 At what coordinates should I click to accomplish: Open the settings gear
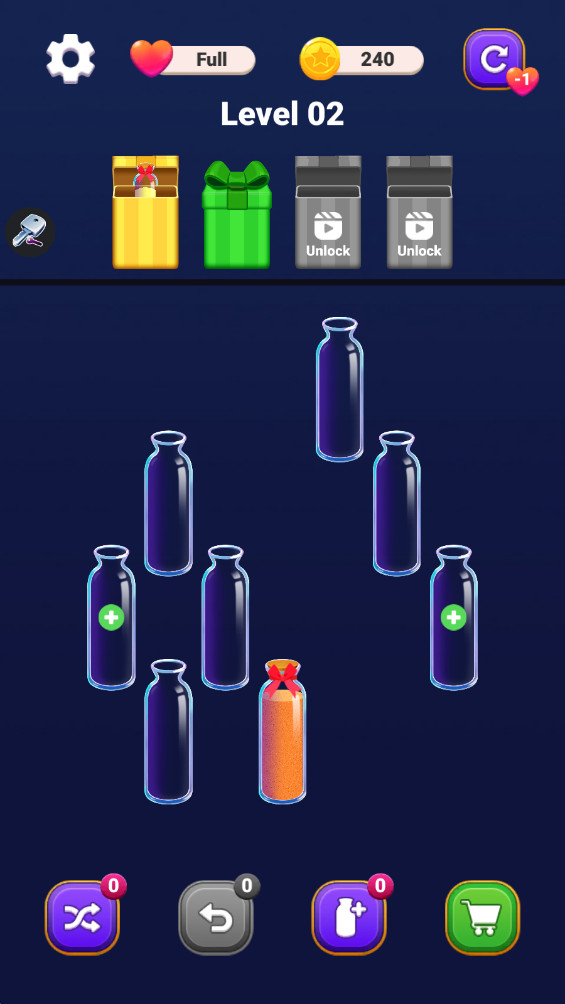tap(70, 59)
